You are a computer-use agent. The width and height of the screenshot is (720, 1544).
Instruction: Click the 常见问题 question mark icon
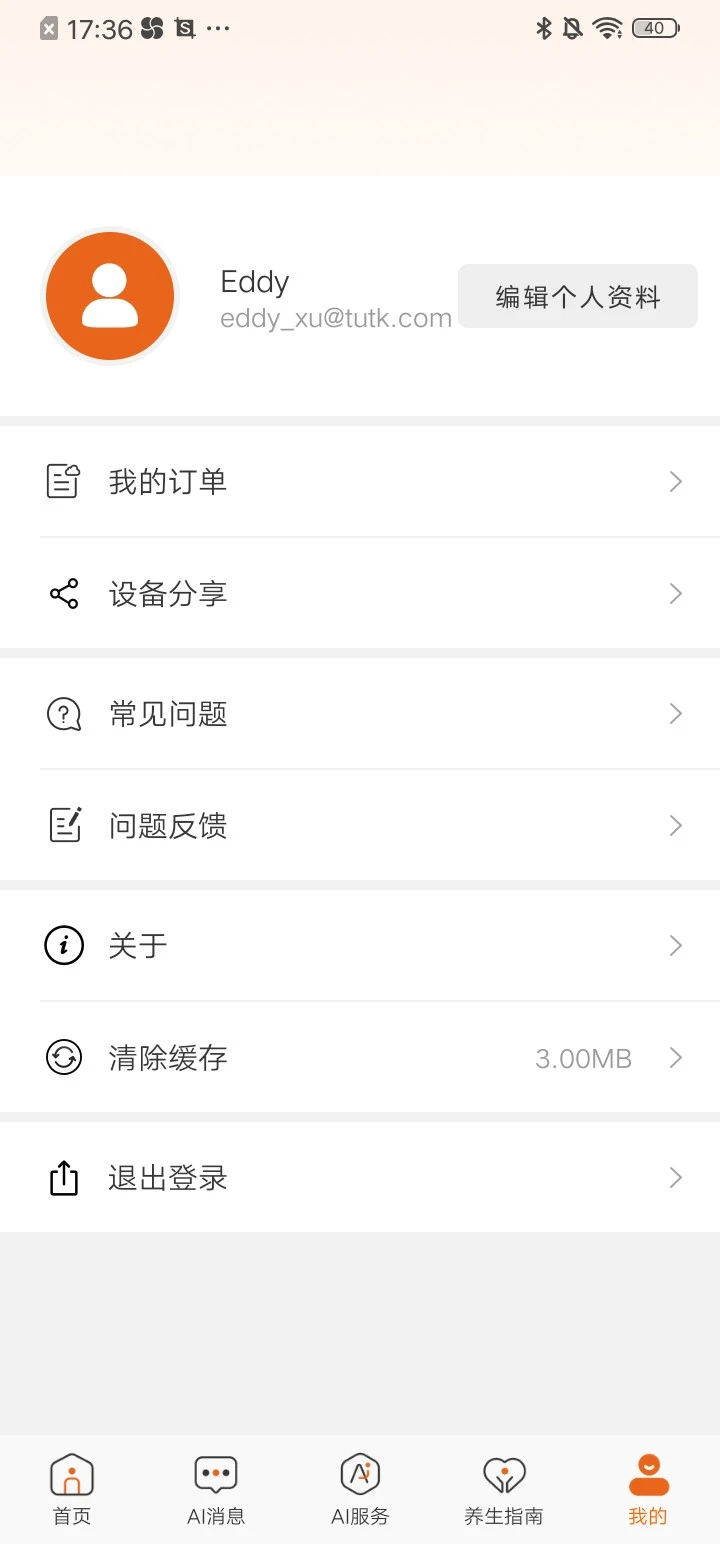[x=63, y=713]
